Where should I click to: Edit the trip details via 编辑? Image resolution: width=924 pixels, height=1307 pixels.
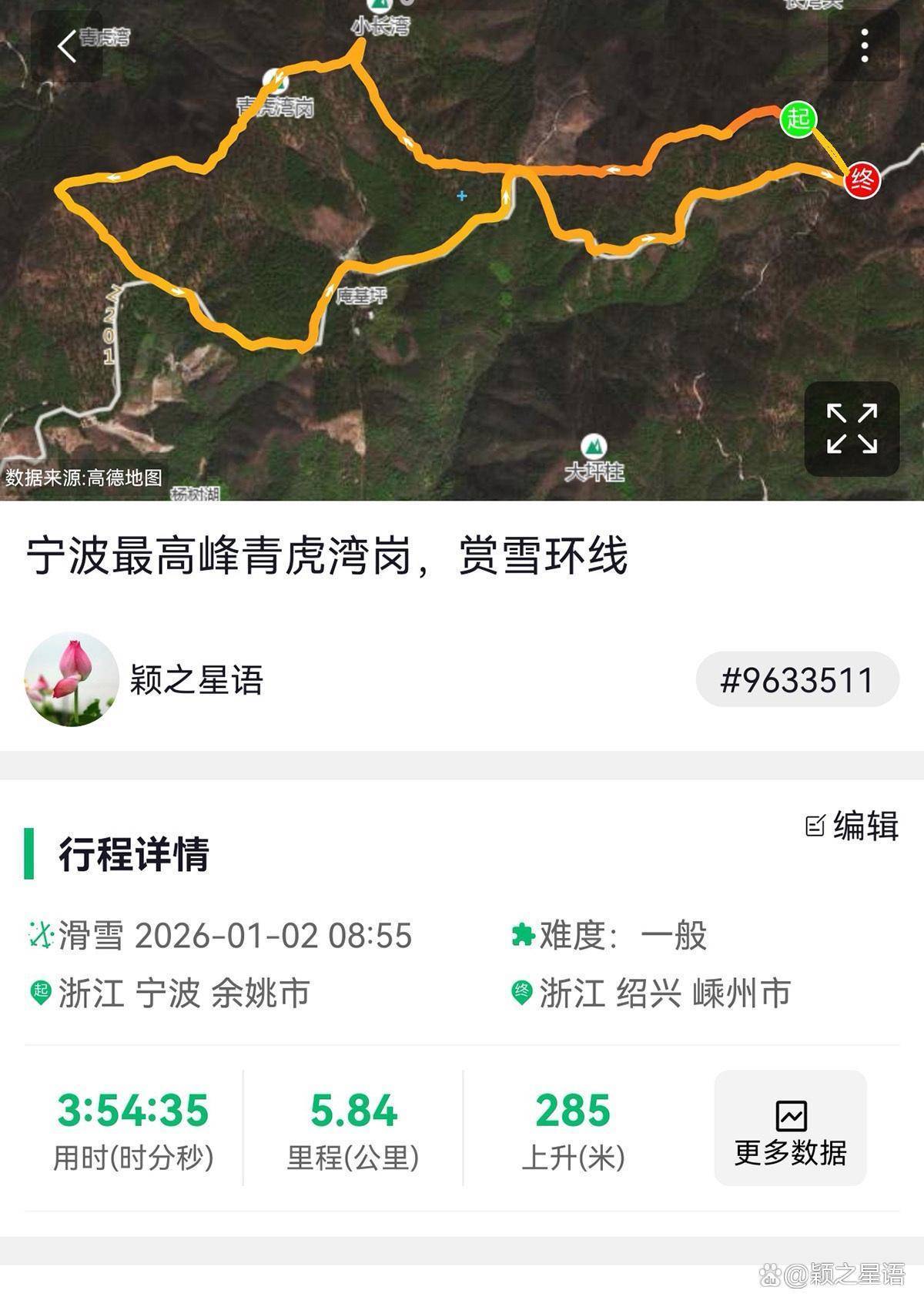pyautogui.click(x=852, y=826)
